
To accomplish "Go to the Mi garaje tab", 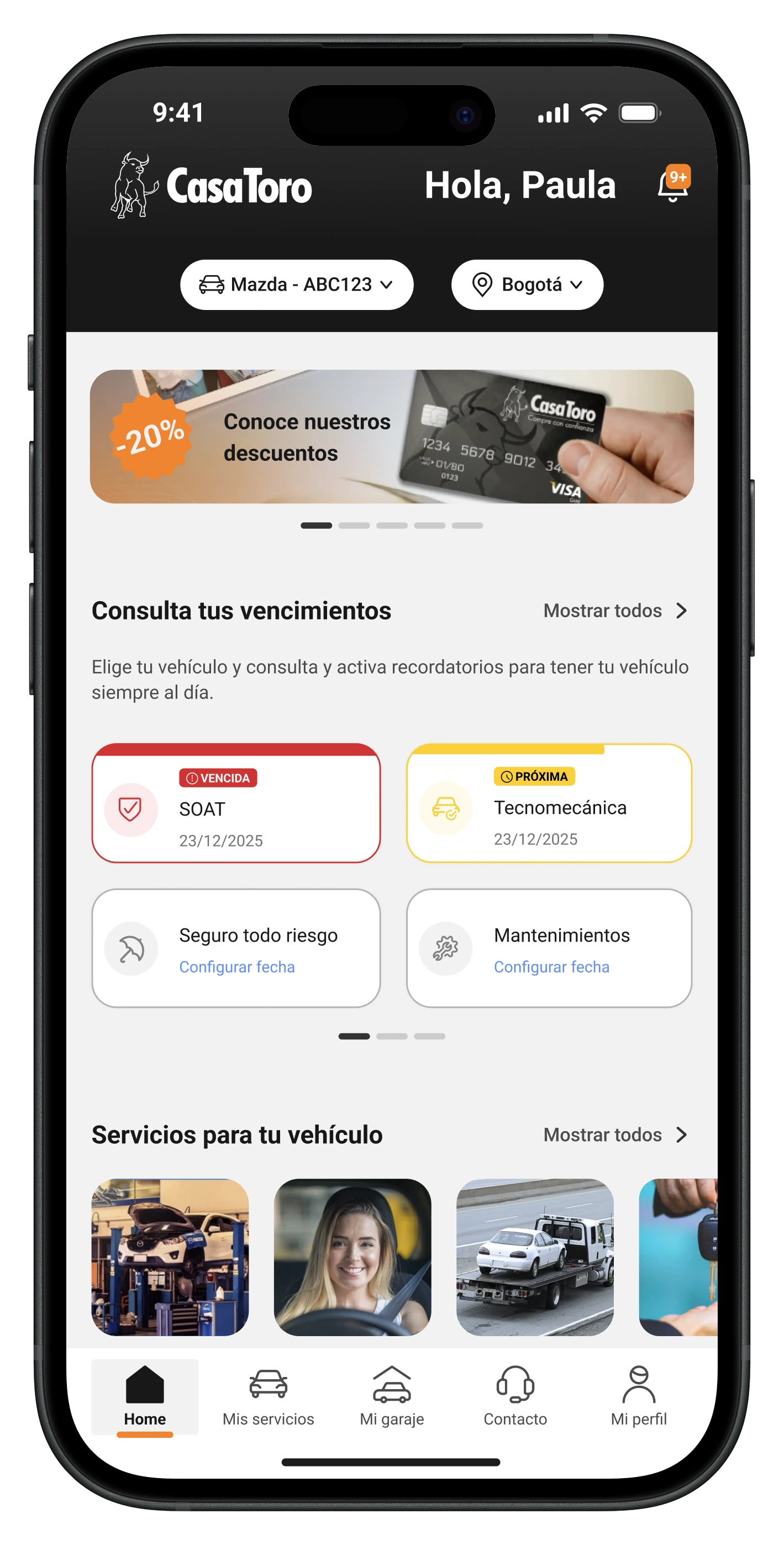I will tap(392, 1397).
